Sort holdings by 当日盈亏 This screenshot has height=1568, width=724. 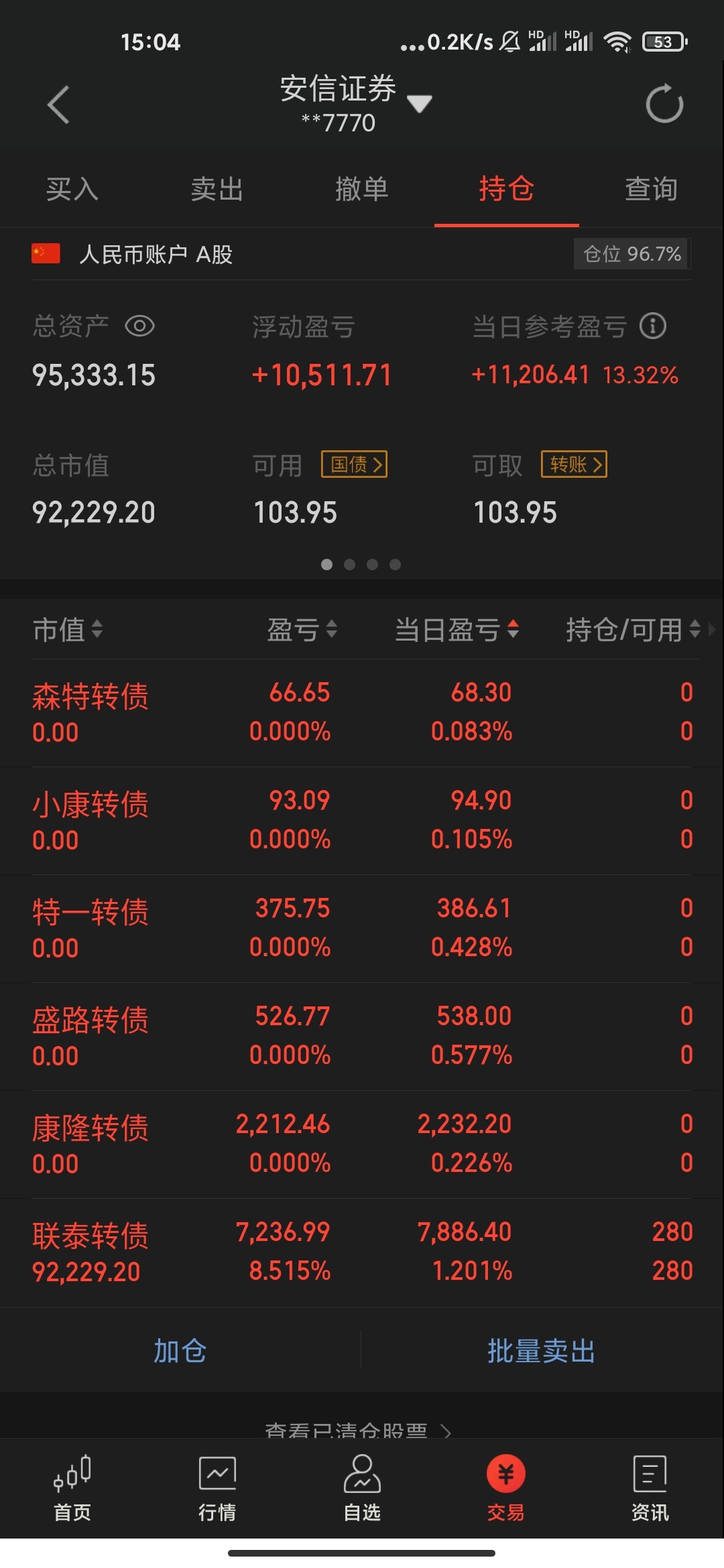pos(457,629)
